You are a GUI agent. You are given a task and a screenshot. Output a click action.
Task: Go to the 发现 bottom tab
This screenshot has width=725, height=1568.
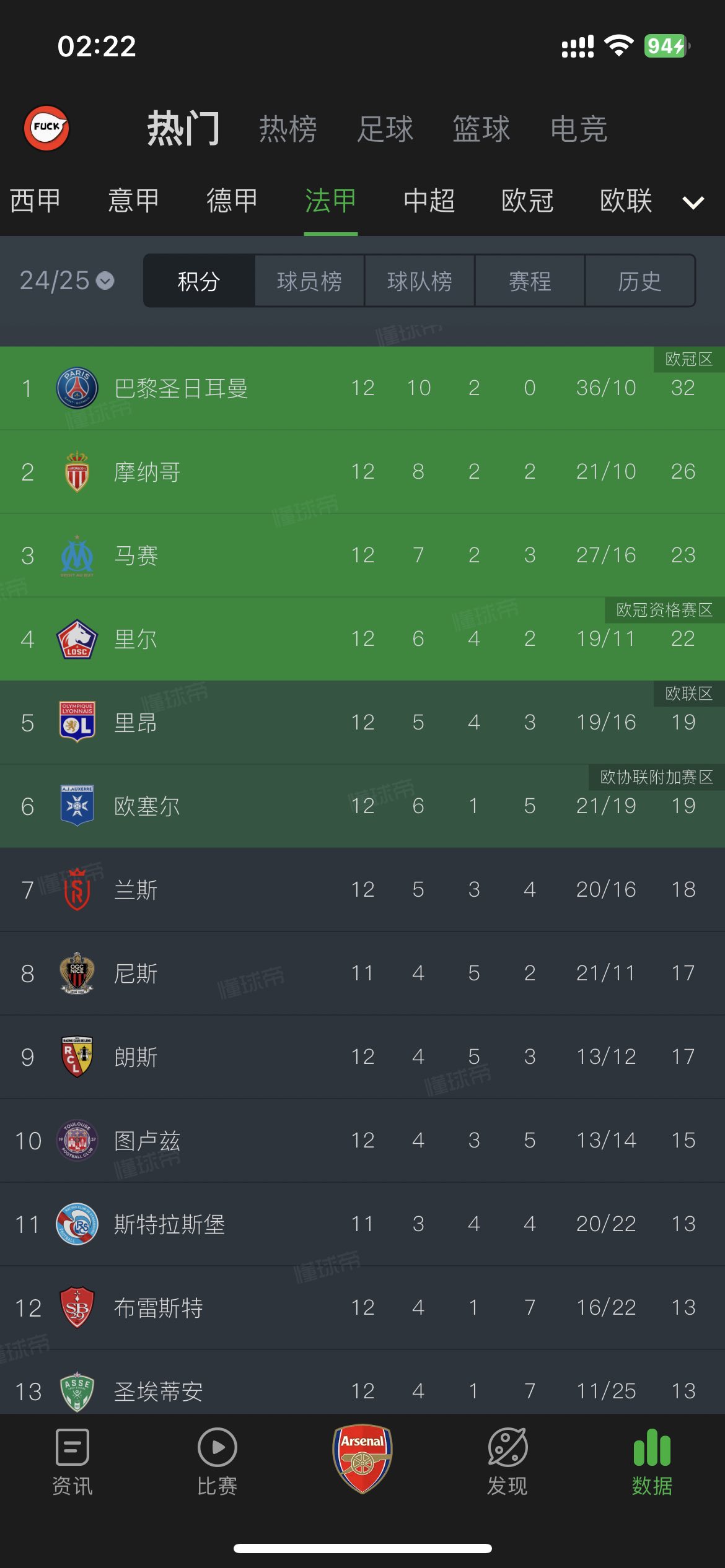coord(507,1462)
